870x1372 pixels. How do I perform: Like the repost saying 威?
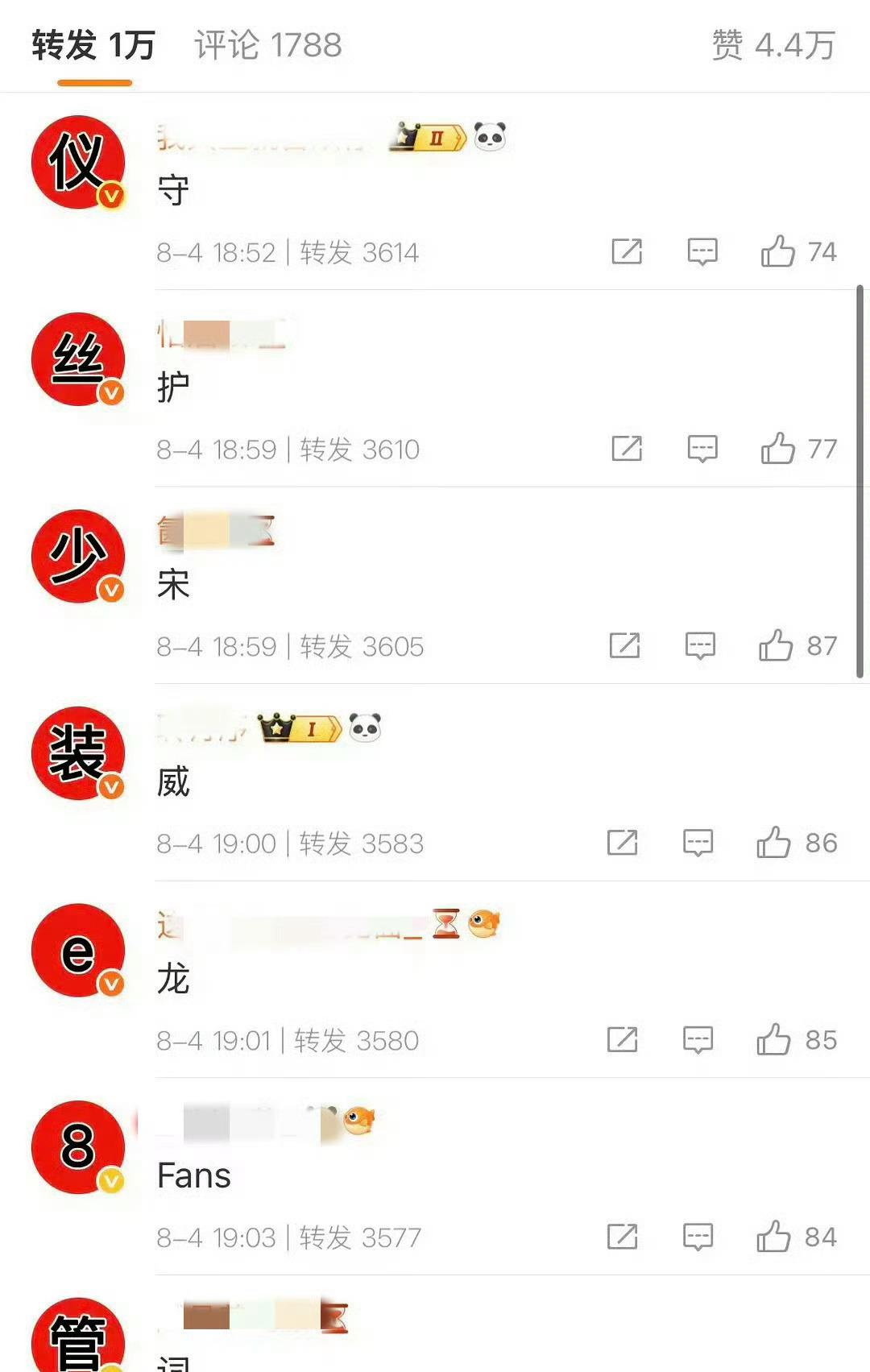pyautogui.click(x=773, y=844)
